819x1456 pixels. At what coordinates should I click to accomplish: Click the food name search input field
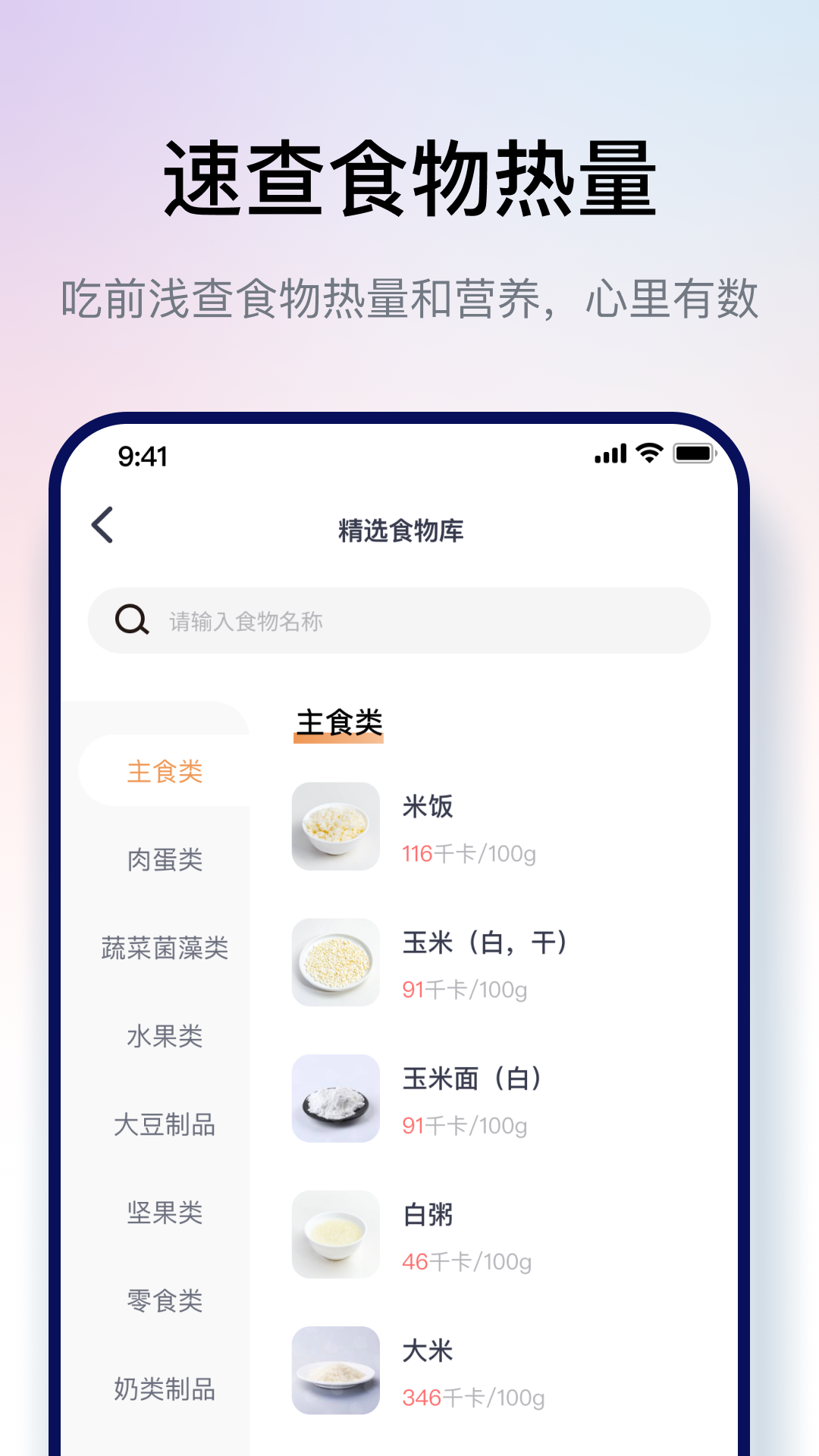[400, 620]
